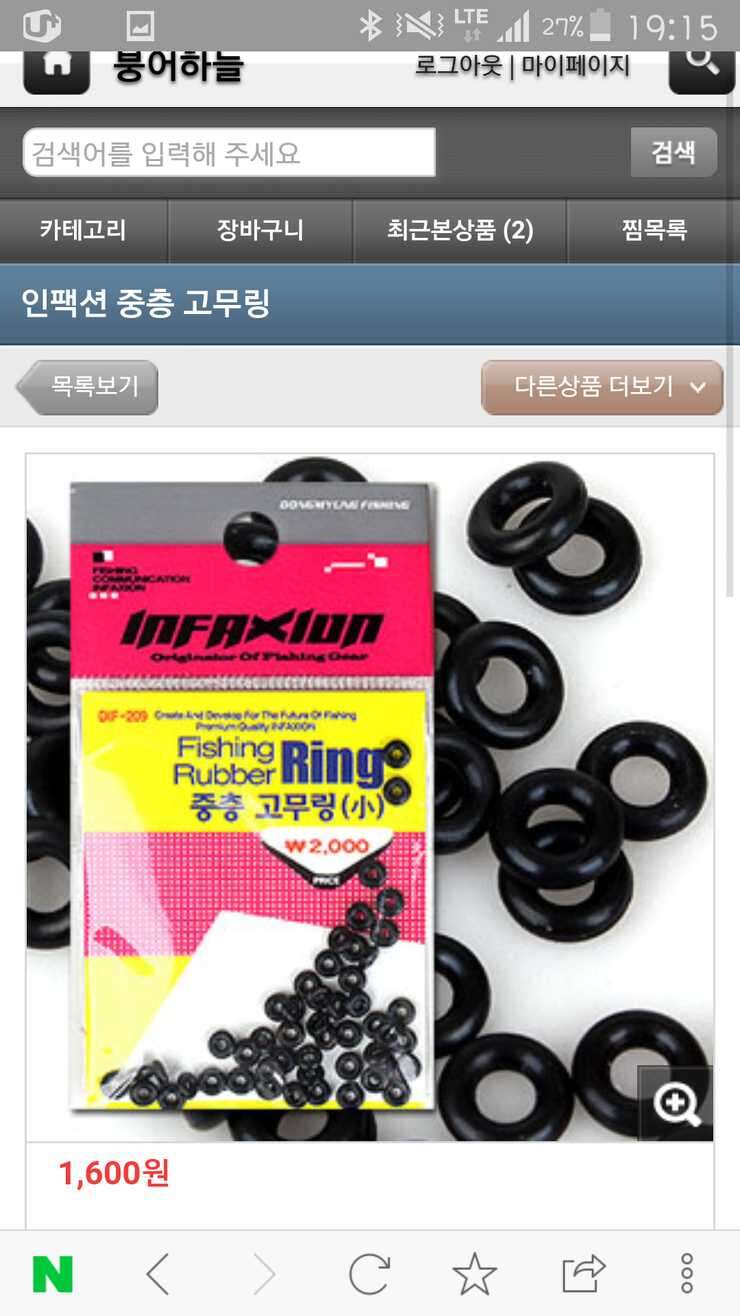Bookmark this page with the star
The height and width of the screenshot is (1316, 740).
pyautogui.click(x=474, y=1274)
